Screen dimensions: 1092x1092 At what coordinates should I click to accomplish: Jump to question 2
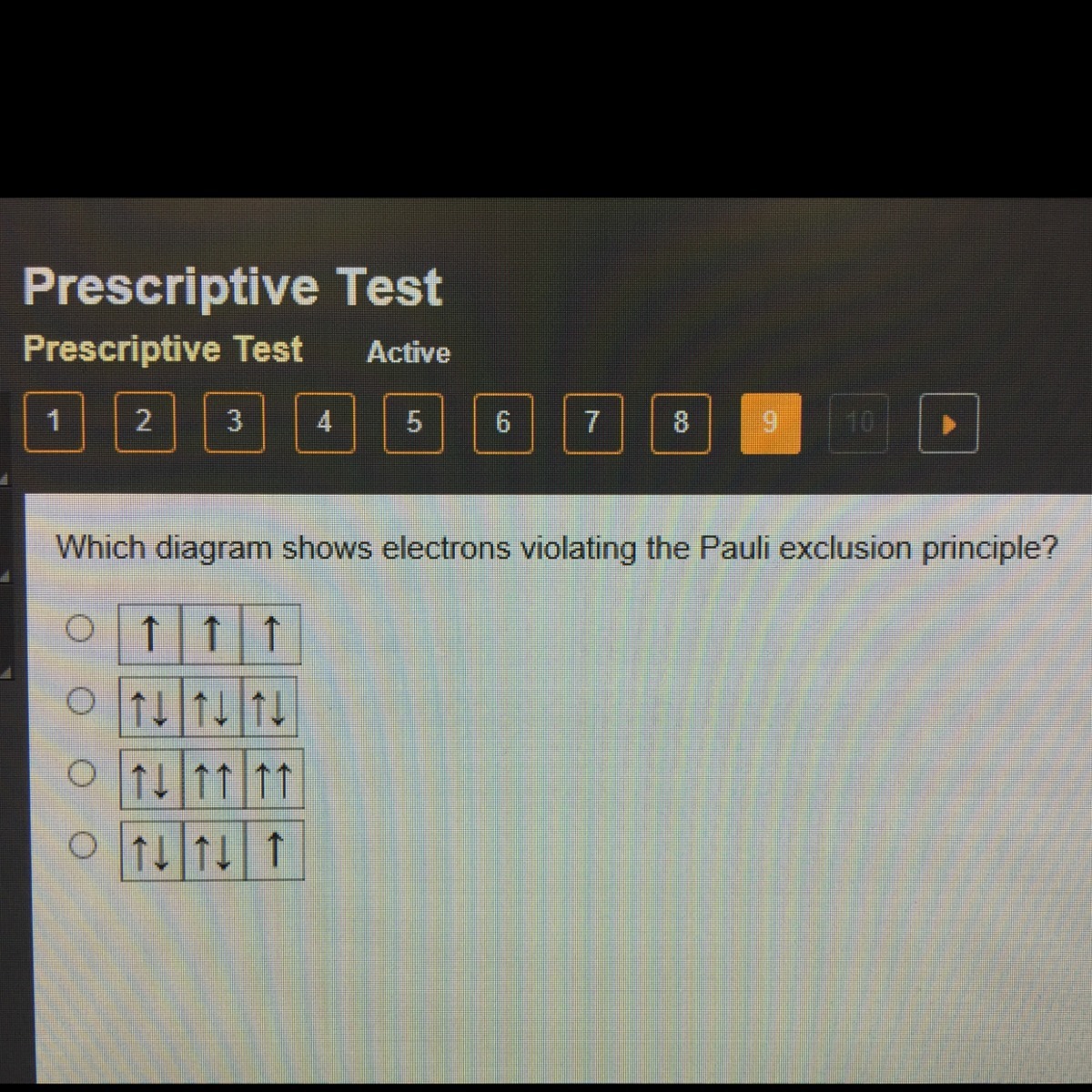tap(144, 422)
